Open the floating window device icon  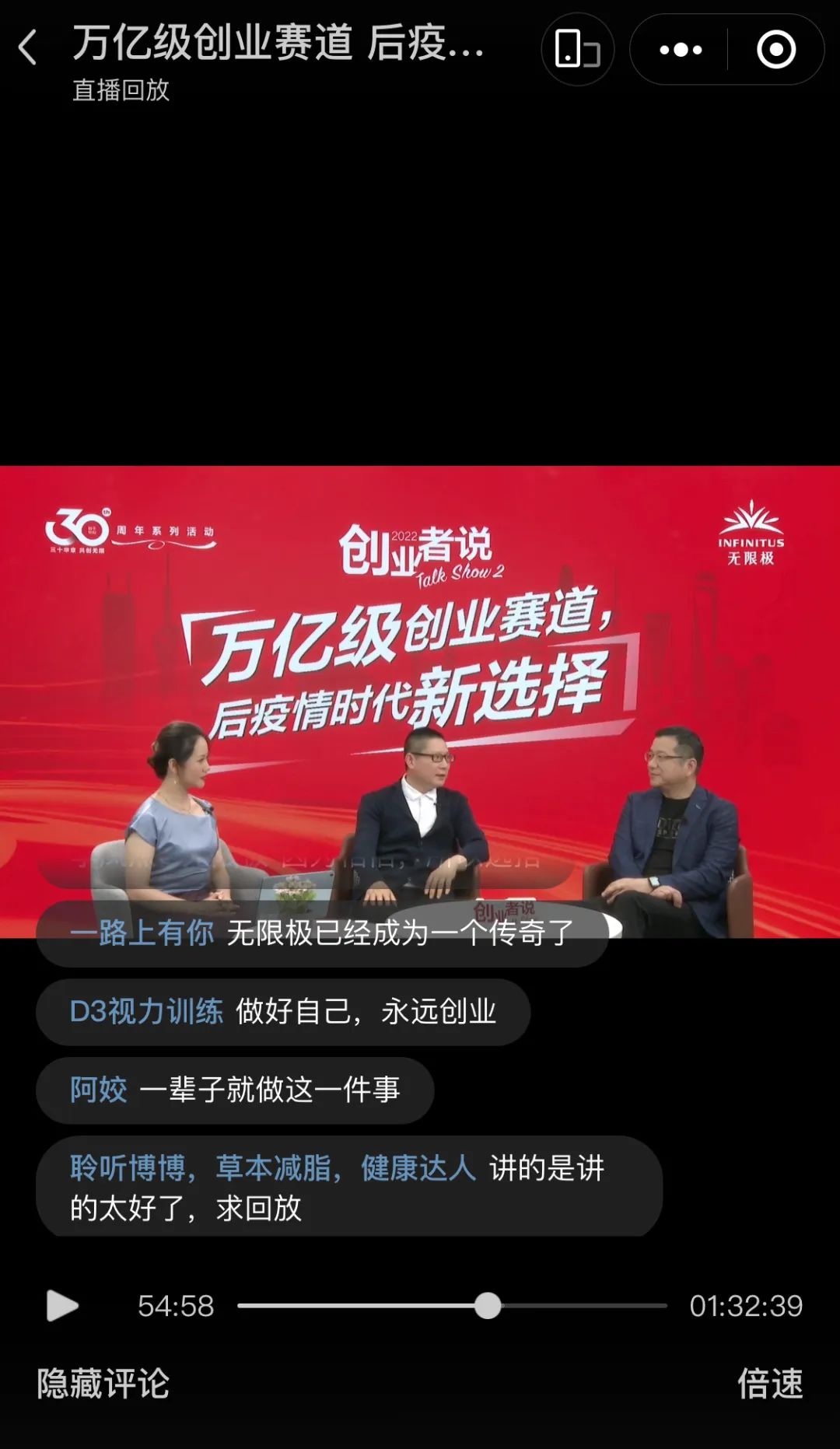pyautogui.click(x=577, y=50)
